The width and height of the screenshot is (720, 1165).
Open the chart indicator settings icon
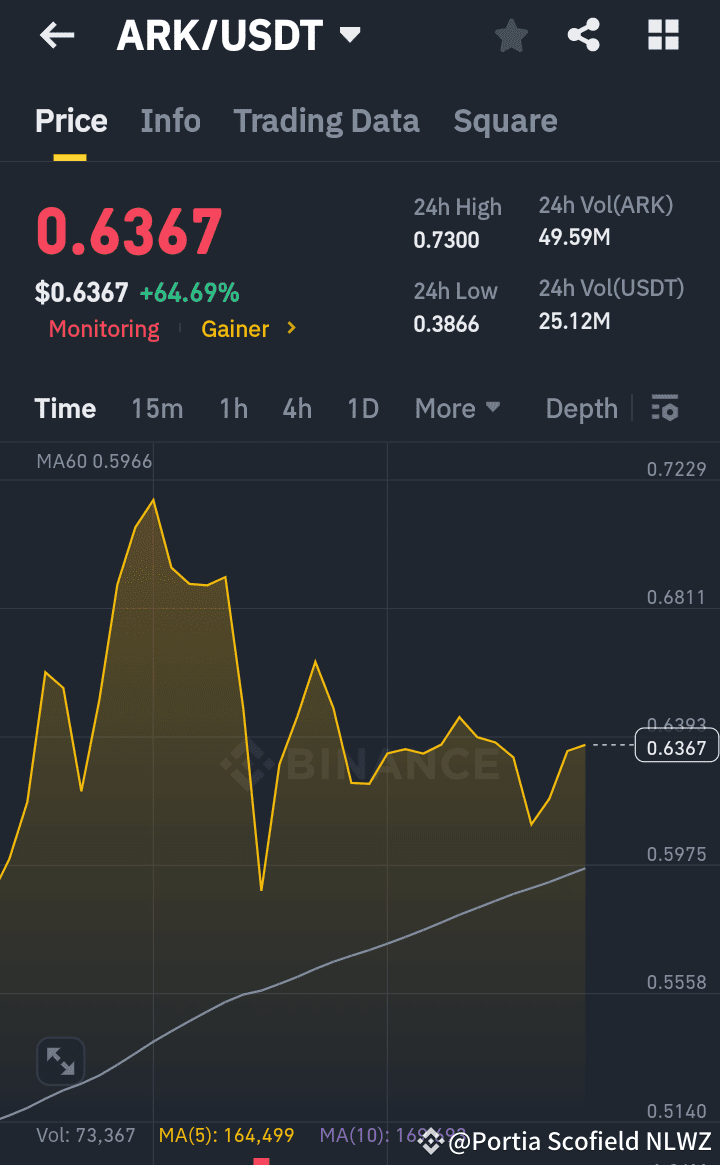coord(664,408)
